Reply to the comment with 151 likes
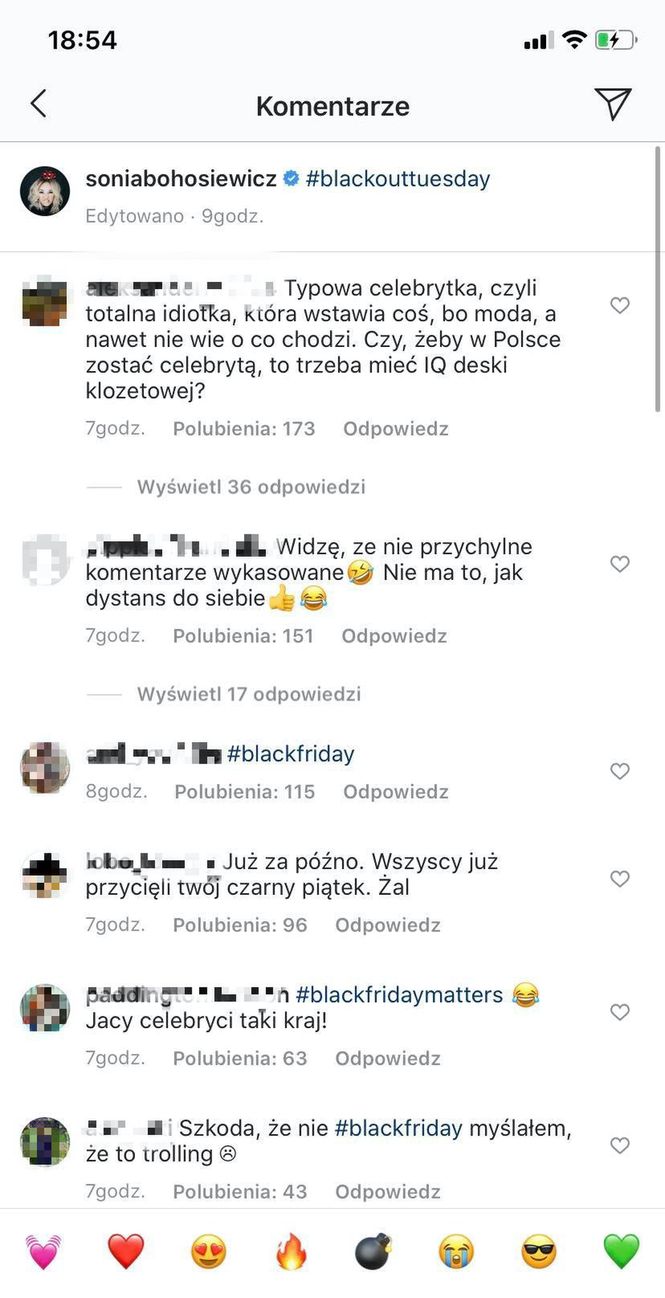This screenshot has width=665, height=1298. pyautogui.click(x=394, y=636)
